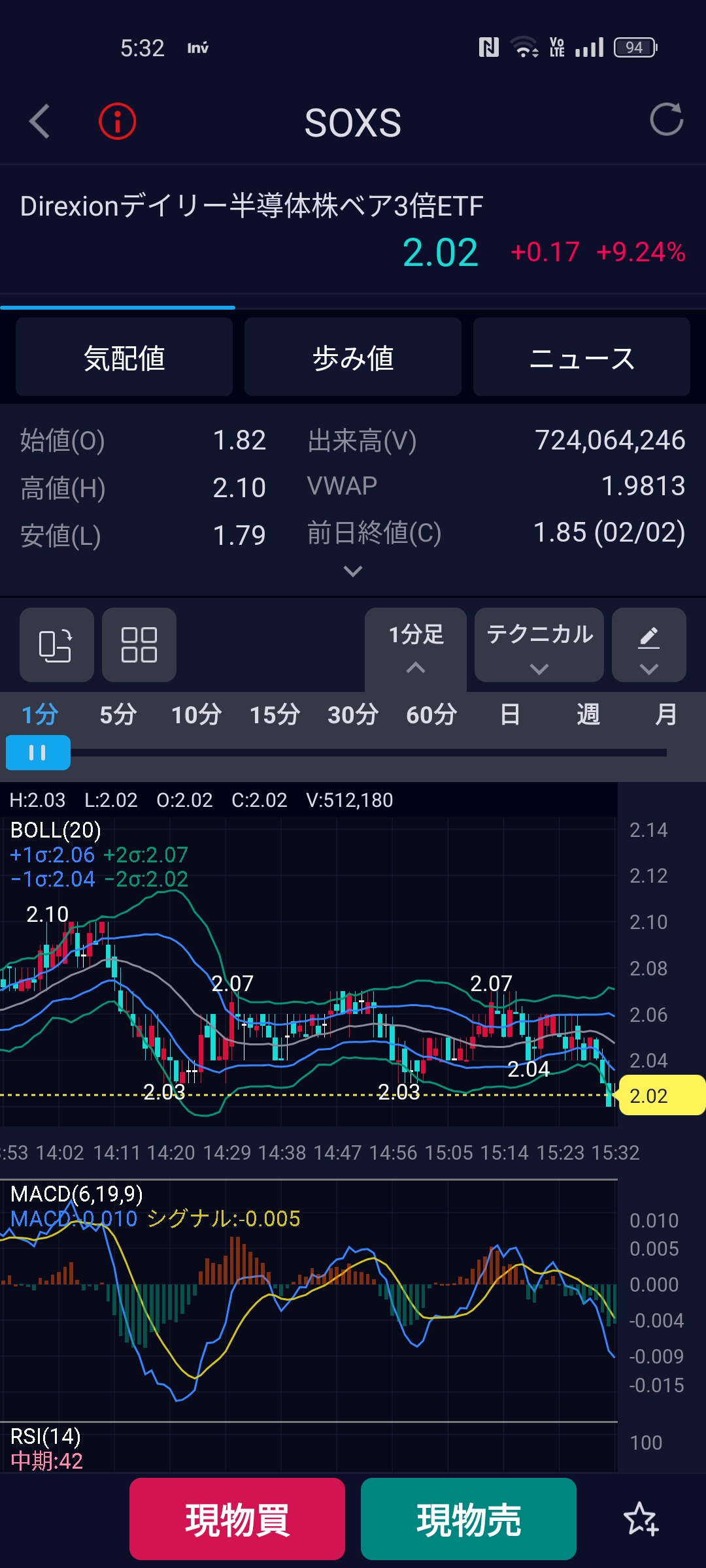
Task: Rotate the chart to landscape
Action: 56,645
